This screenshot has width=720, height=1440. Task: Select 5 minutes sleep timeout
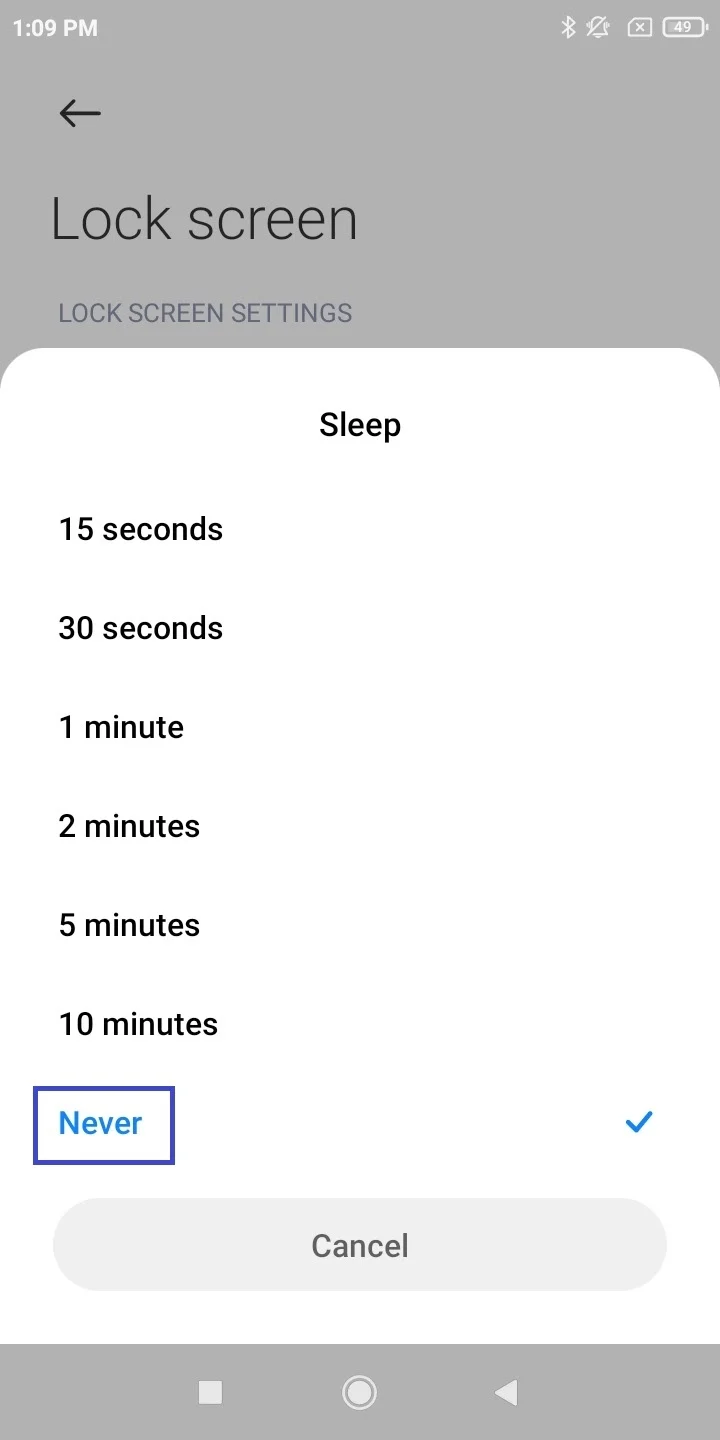360,925
